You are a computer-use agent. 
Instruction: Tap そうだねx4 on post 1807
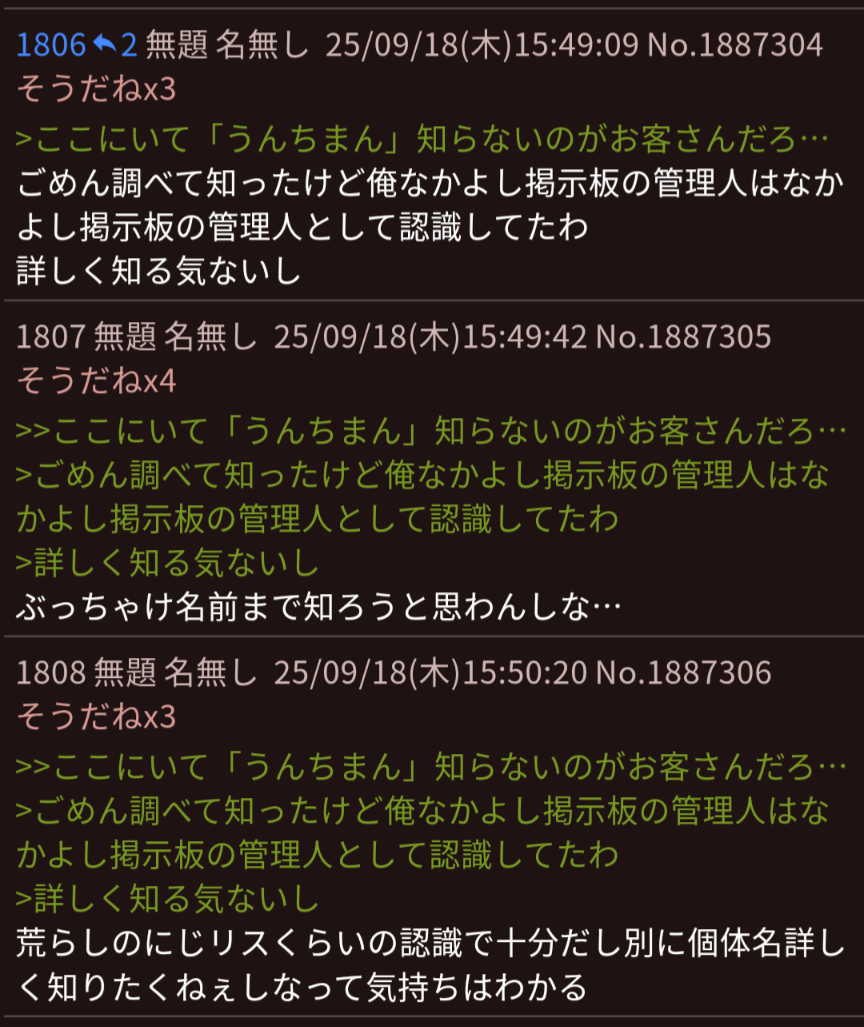[x=95, y=381]
